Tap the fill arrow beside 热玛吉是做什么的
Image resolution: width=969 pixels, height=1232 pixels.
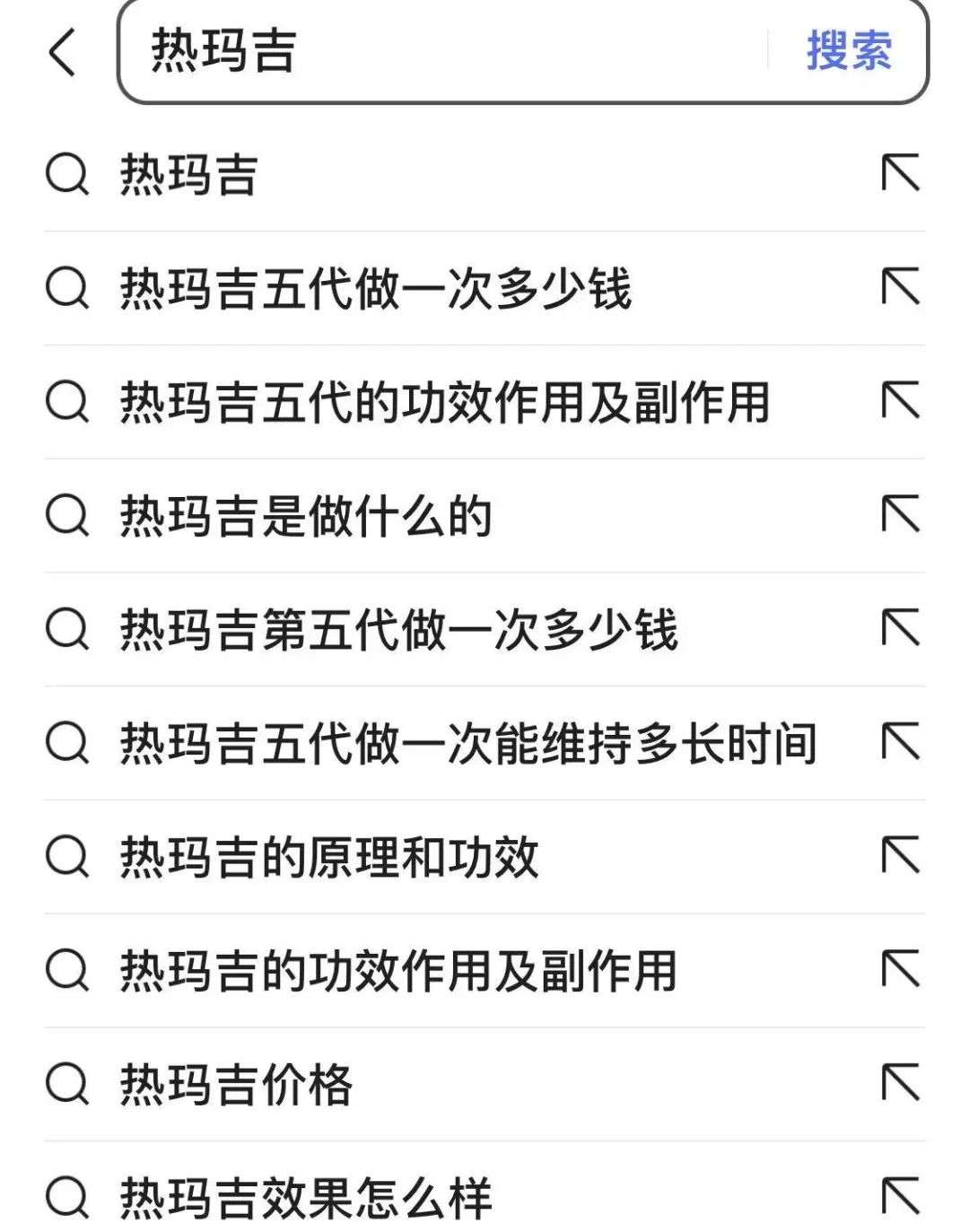(901, 514)
